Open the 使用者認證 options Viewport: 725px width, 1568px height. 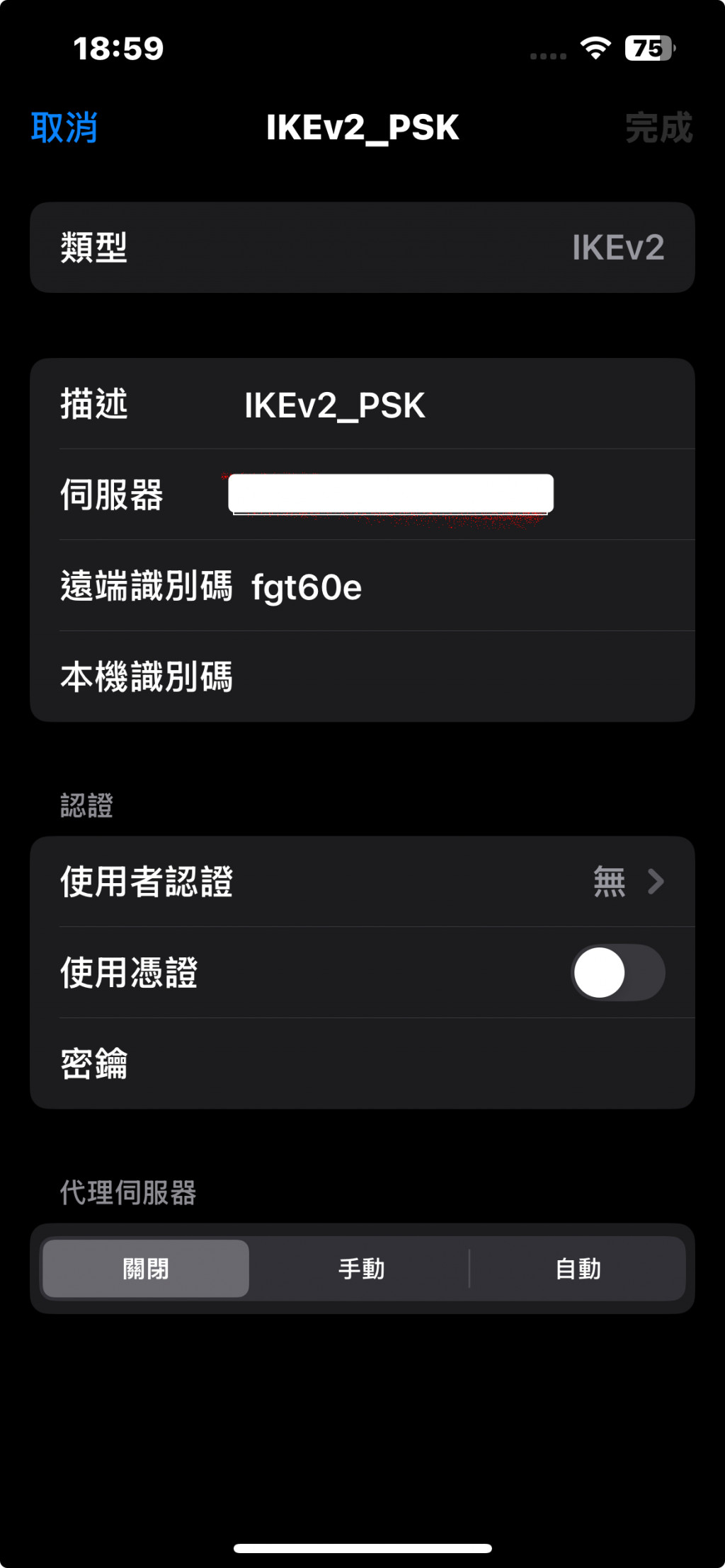(x=362, y=882)
